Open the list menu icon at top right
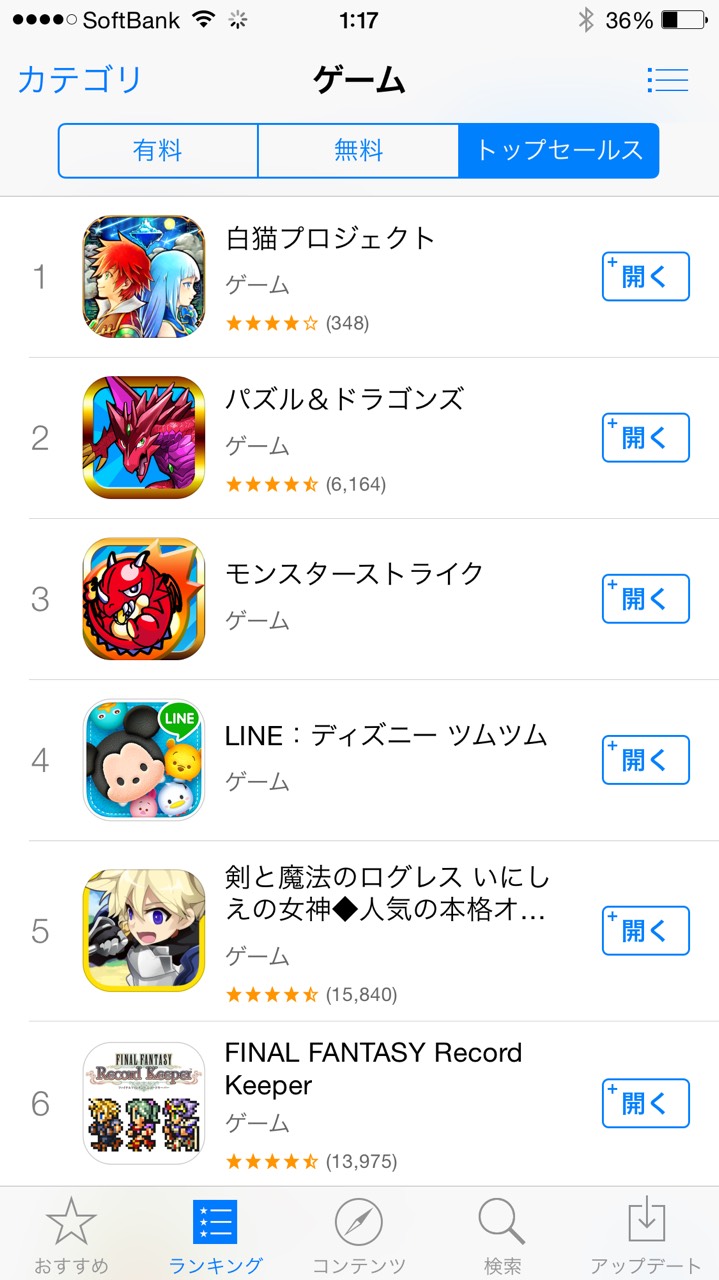 click(667, 80)
